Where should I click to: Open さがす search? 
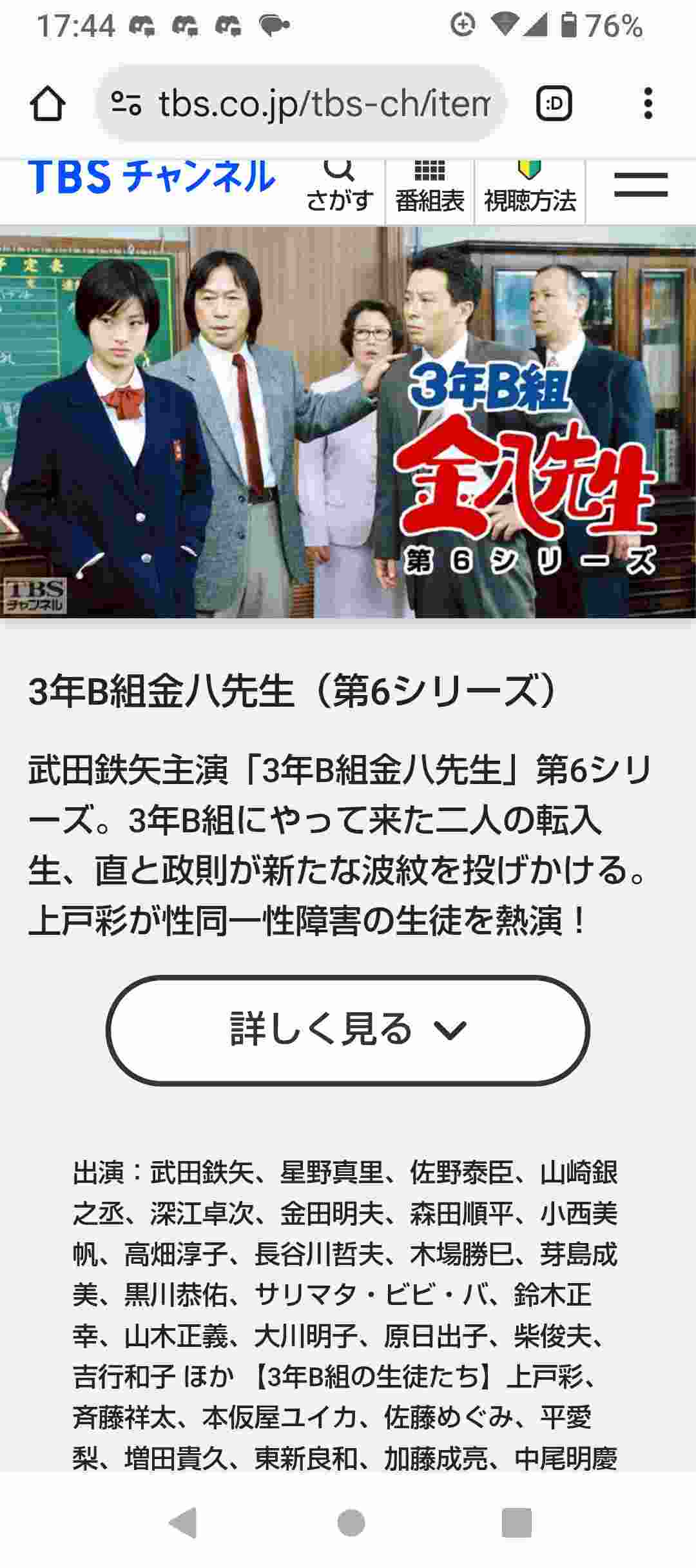pos(339,187)
